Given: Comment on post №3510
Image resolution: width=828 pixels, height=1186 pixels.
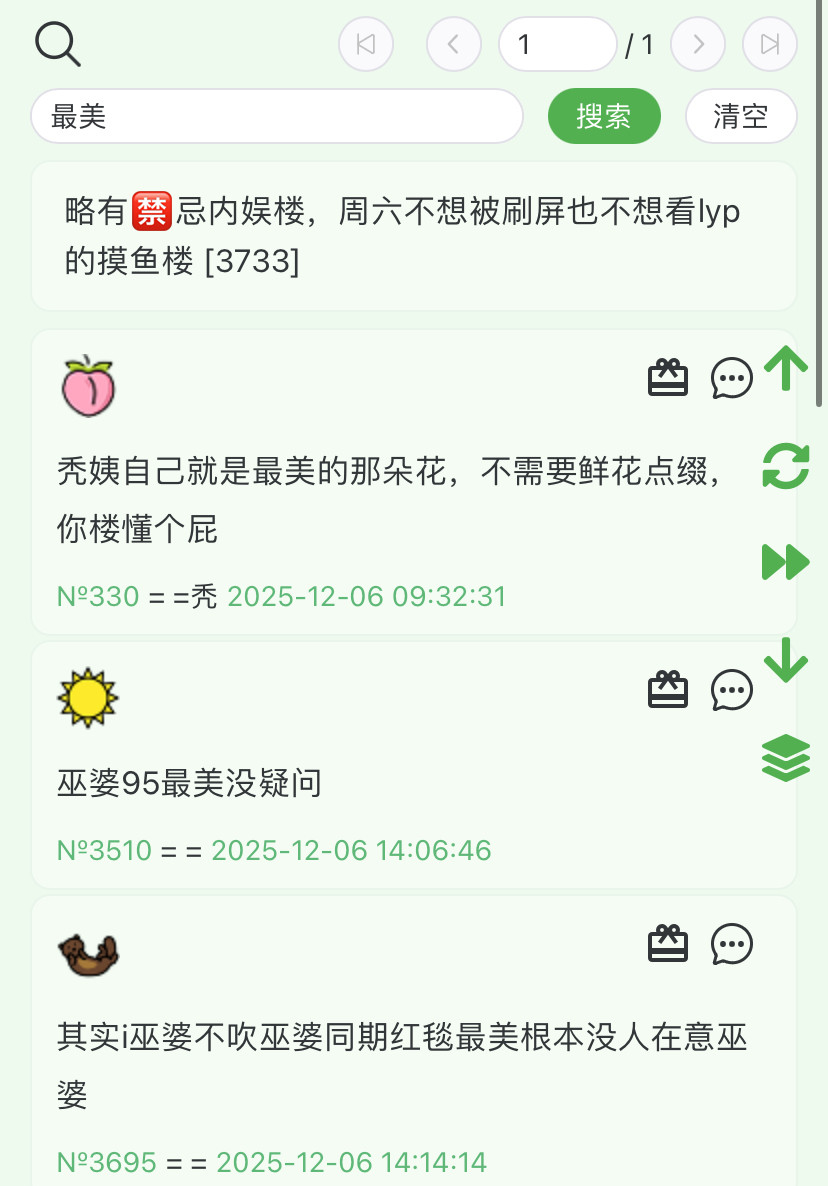Looking at the screenshot, I should click(x=732, y=690).
